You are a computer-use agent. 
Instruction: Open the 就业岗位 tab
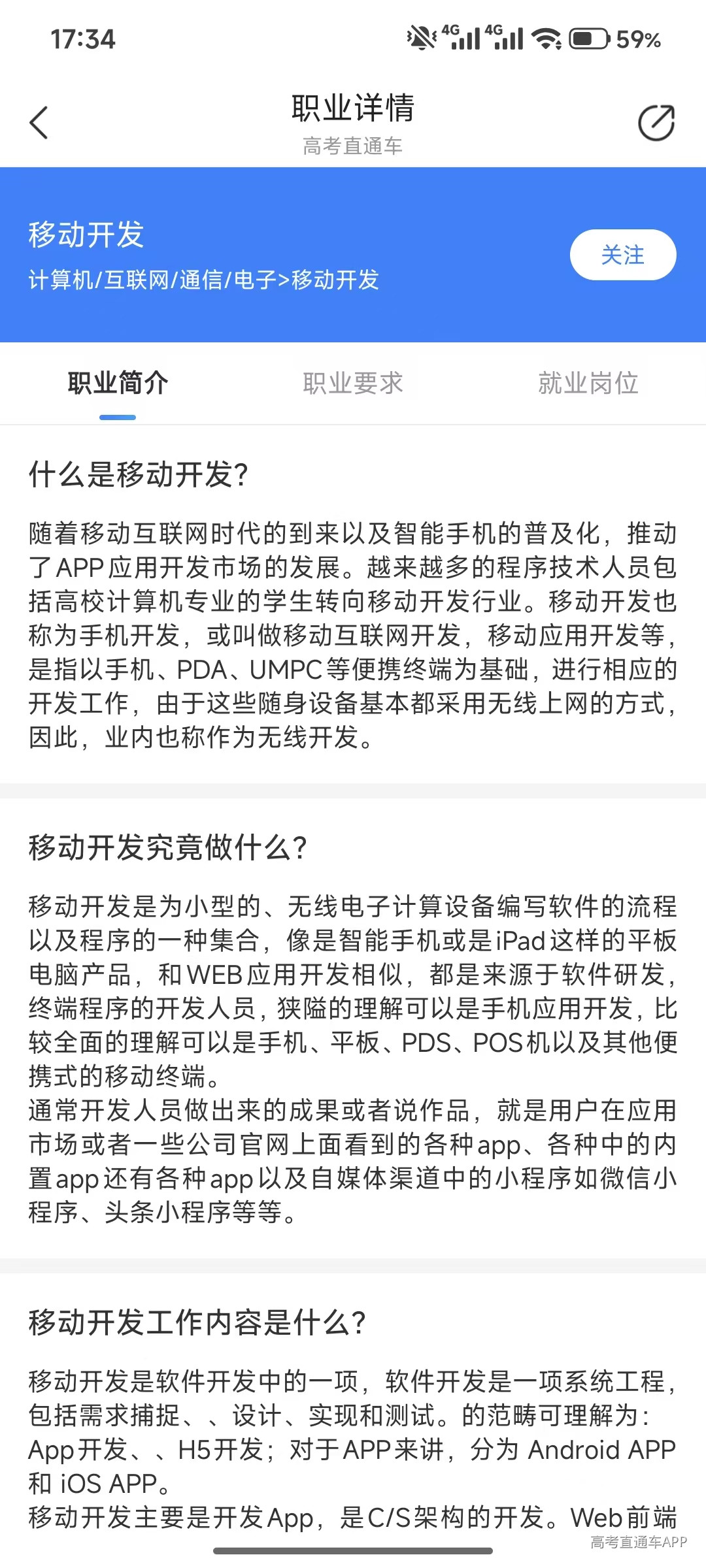point(588,383)
